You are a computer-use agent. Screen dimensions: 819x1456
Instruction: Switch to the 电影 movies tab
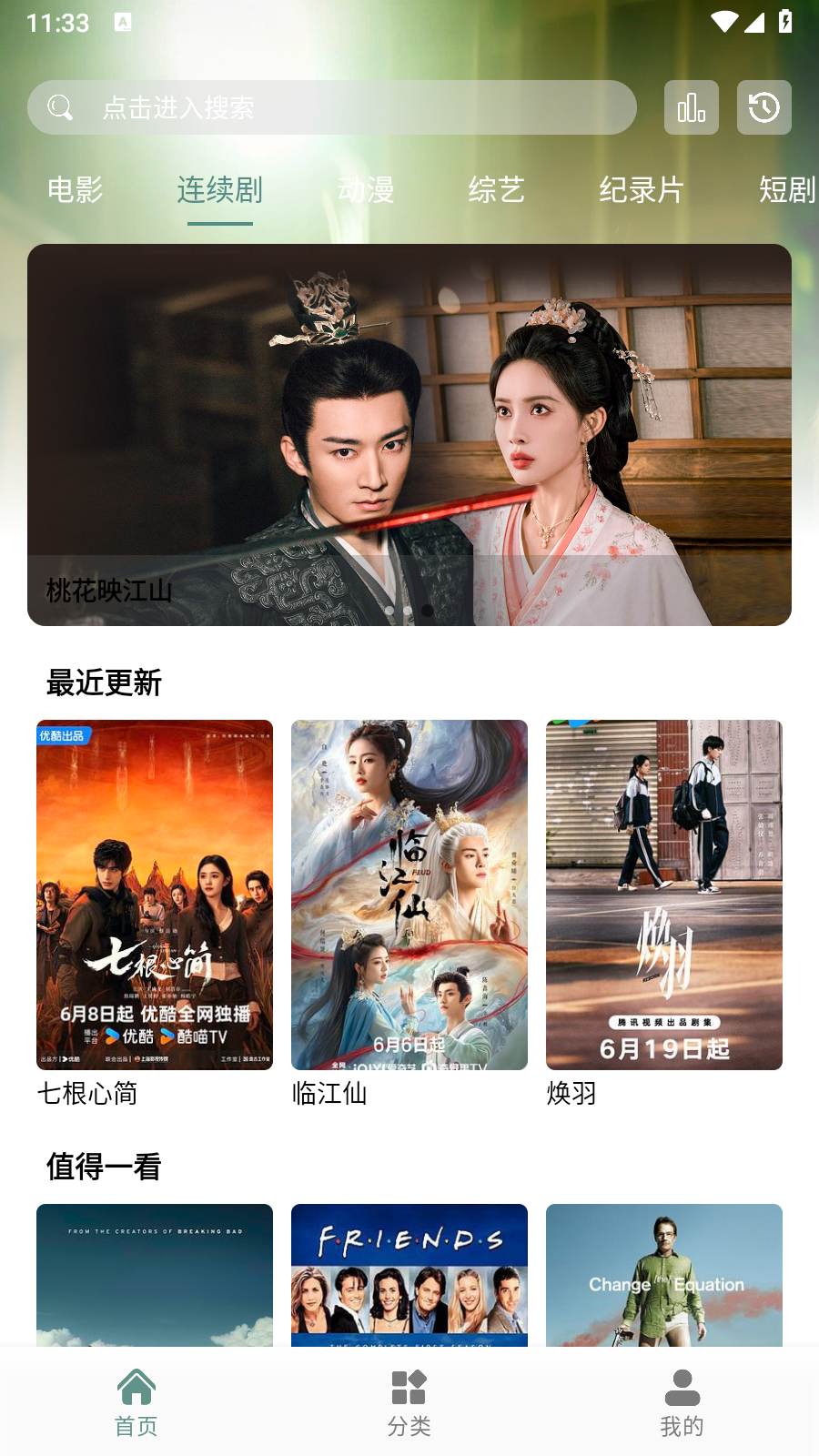coord(76,192)
